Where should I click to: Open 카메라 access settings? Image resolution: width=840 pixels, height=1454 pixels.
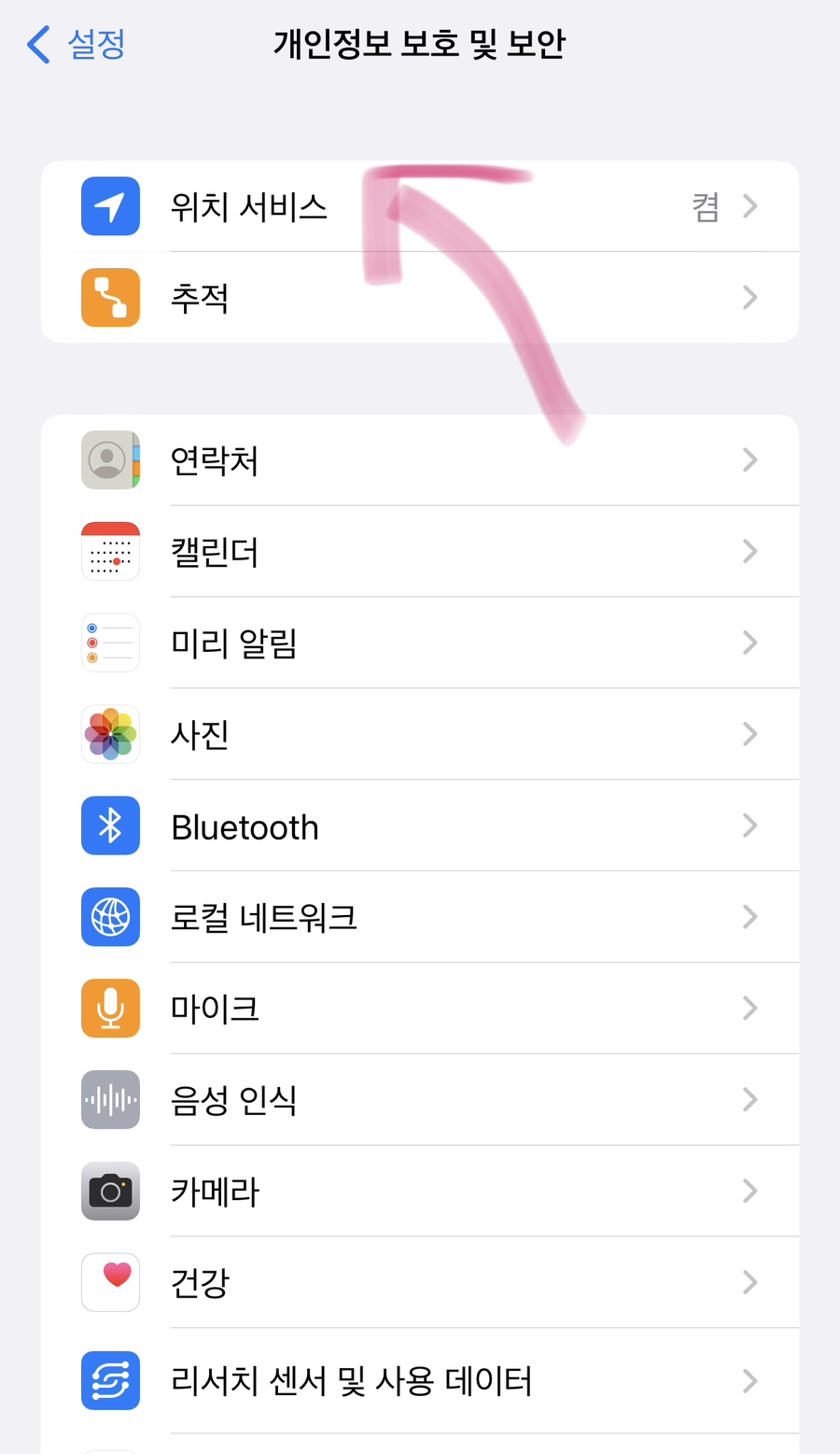tap(419, 1192)
